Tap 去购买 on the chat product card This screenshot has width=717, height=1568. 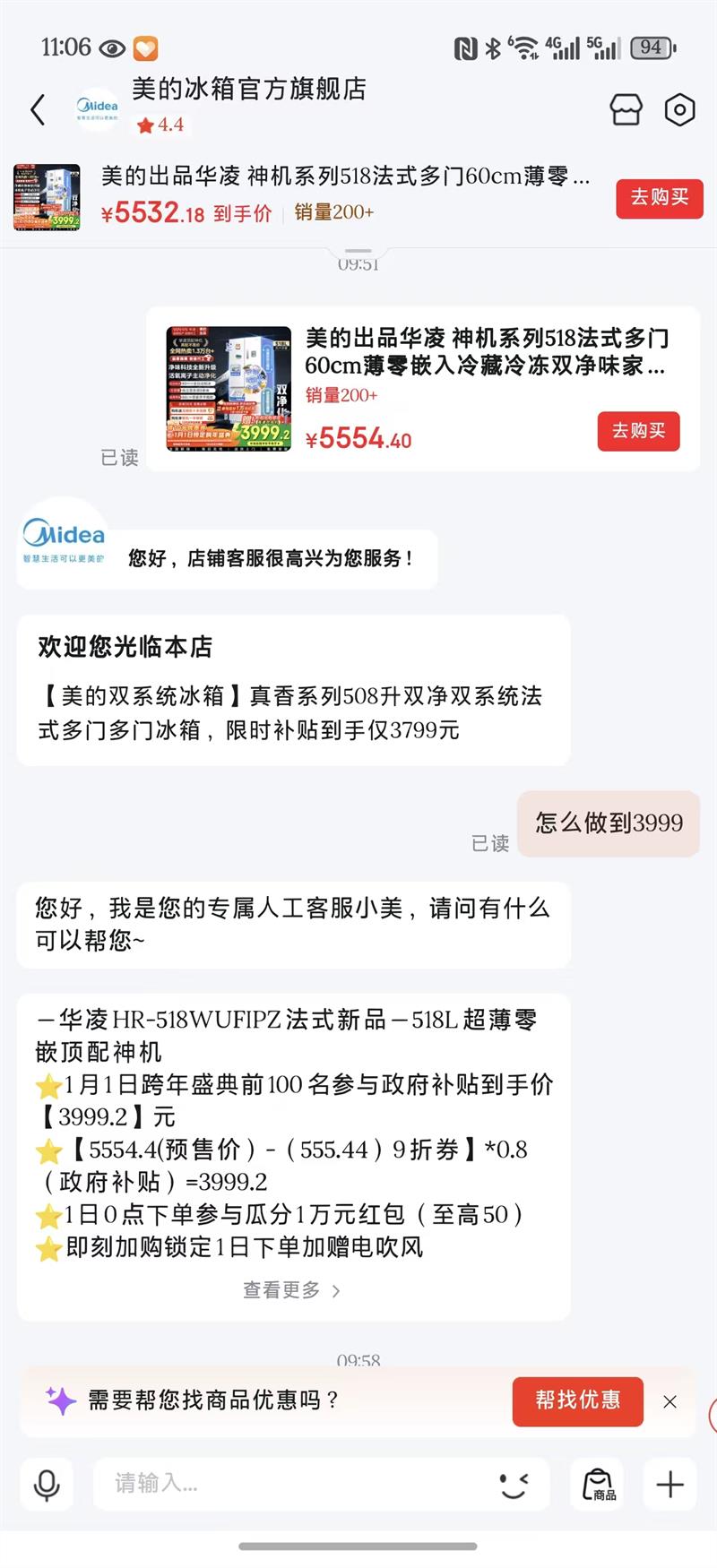(638, 432)
